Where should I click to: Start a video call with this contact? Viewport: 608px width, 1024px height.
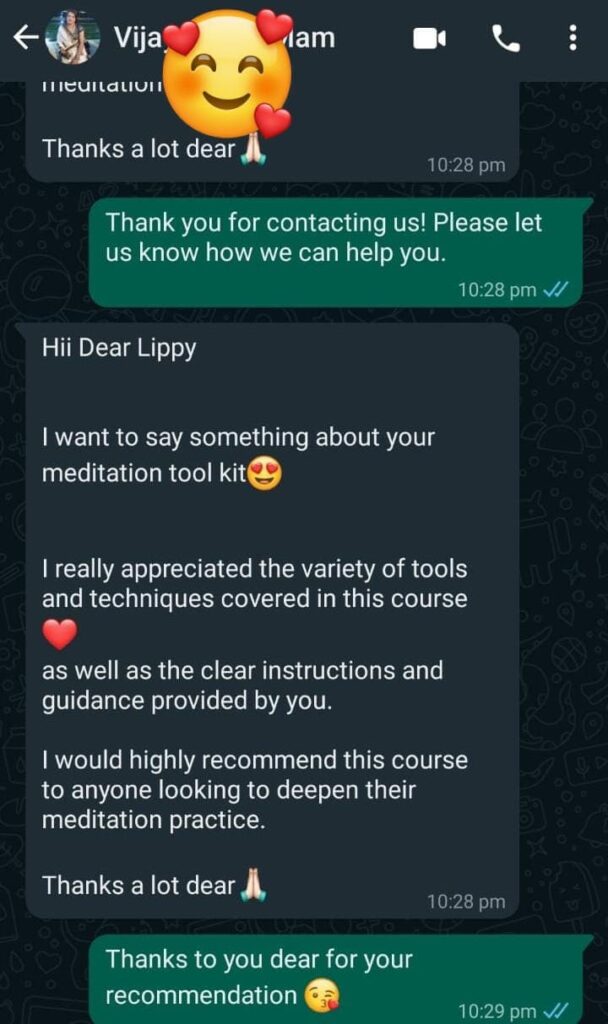429,38
